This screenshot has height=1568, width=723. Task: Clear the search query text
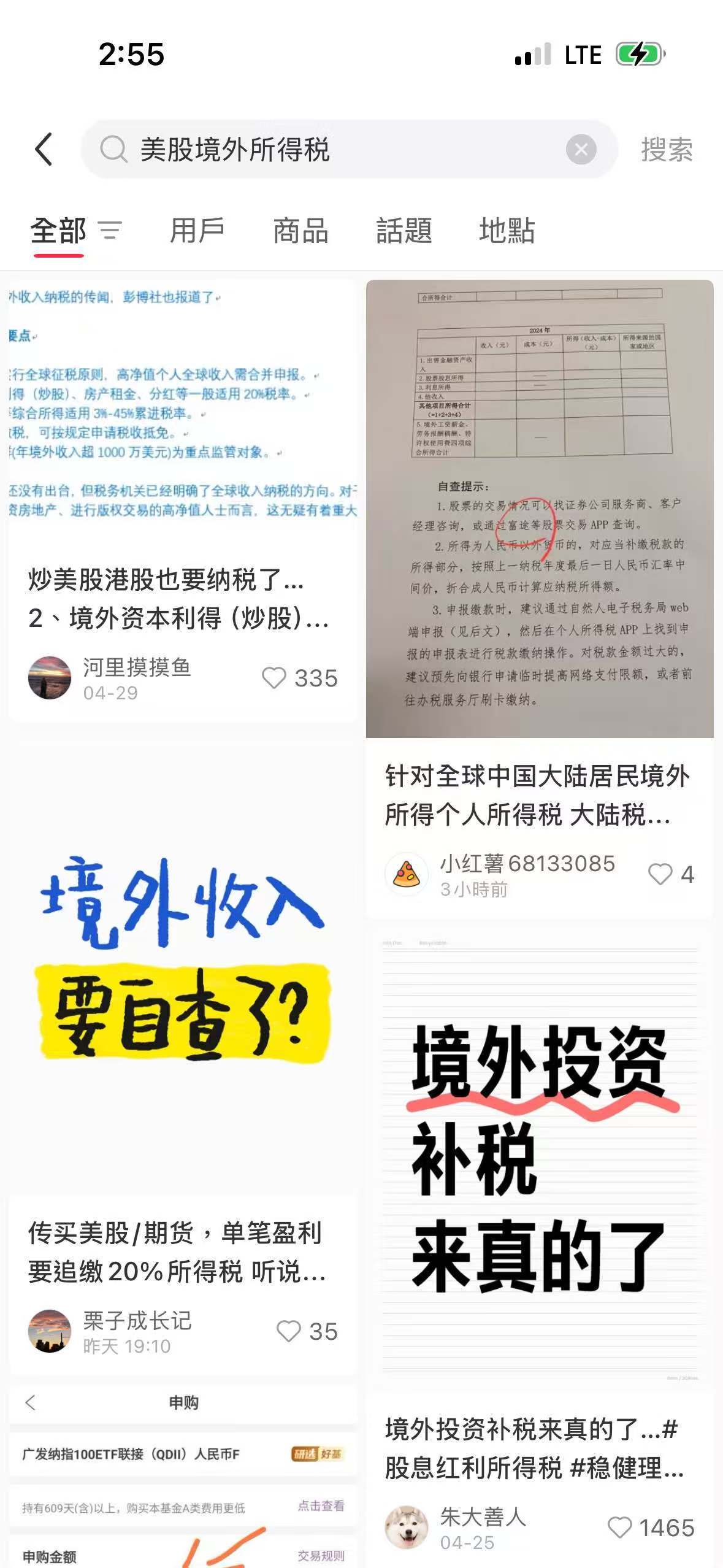581,149
